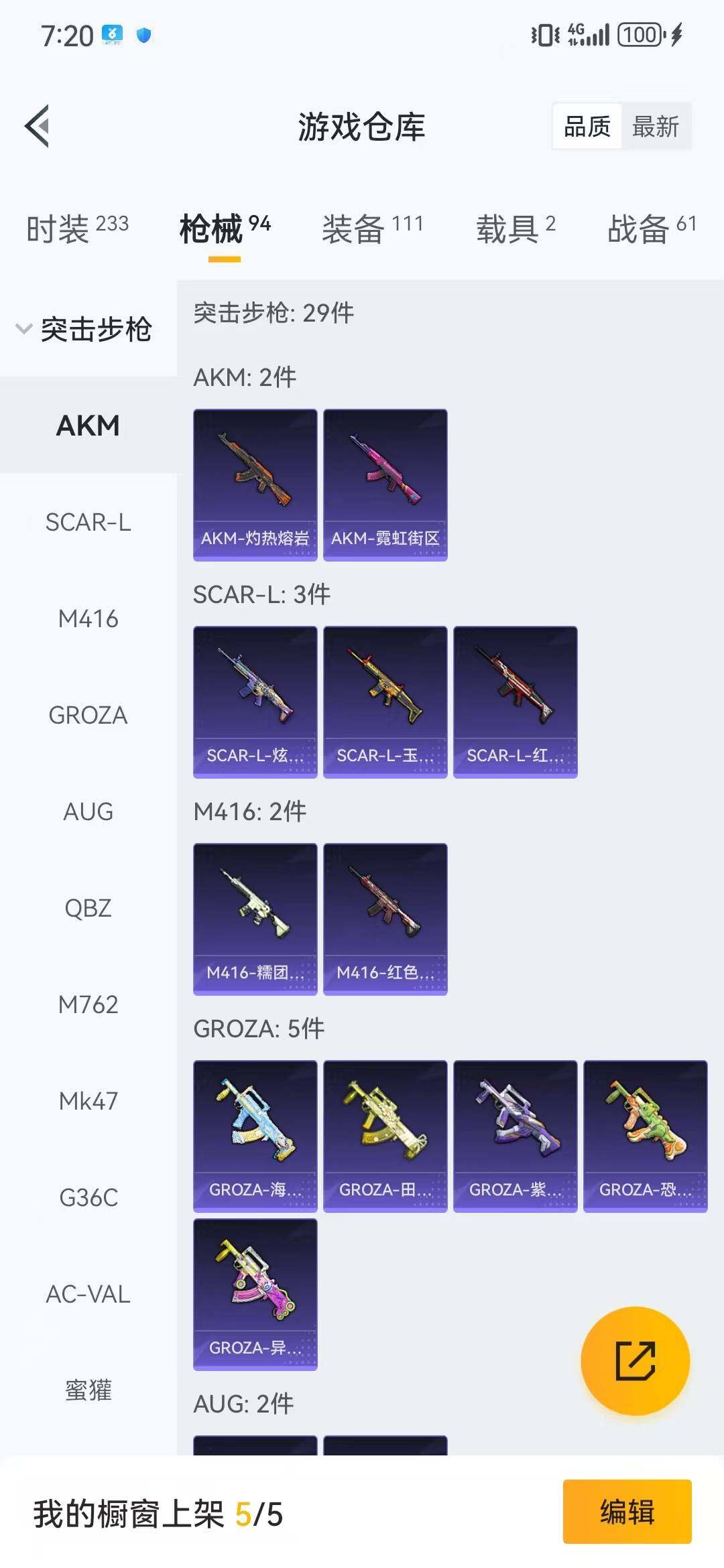Edit my showcase with 编辑
Screen dimensions: 724x1568
point(627,1512)
